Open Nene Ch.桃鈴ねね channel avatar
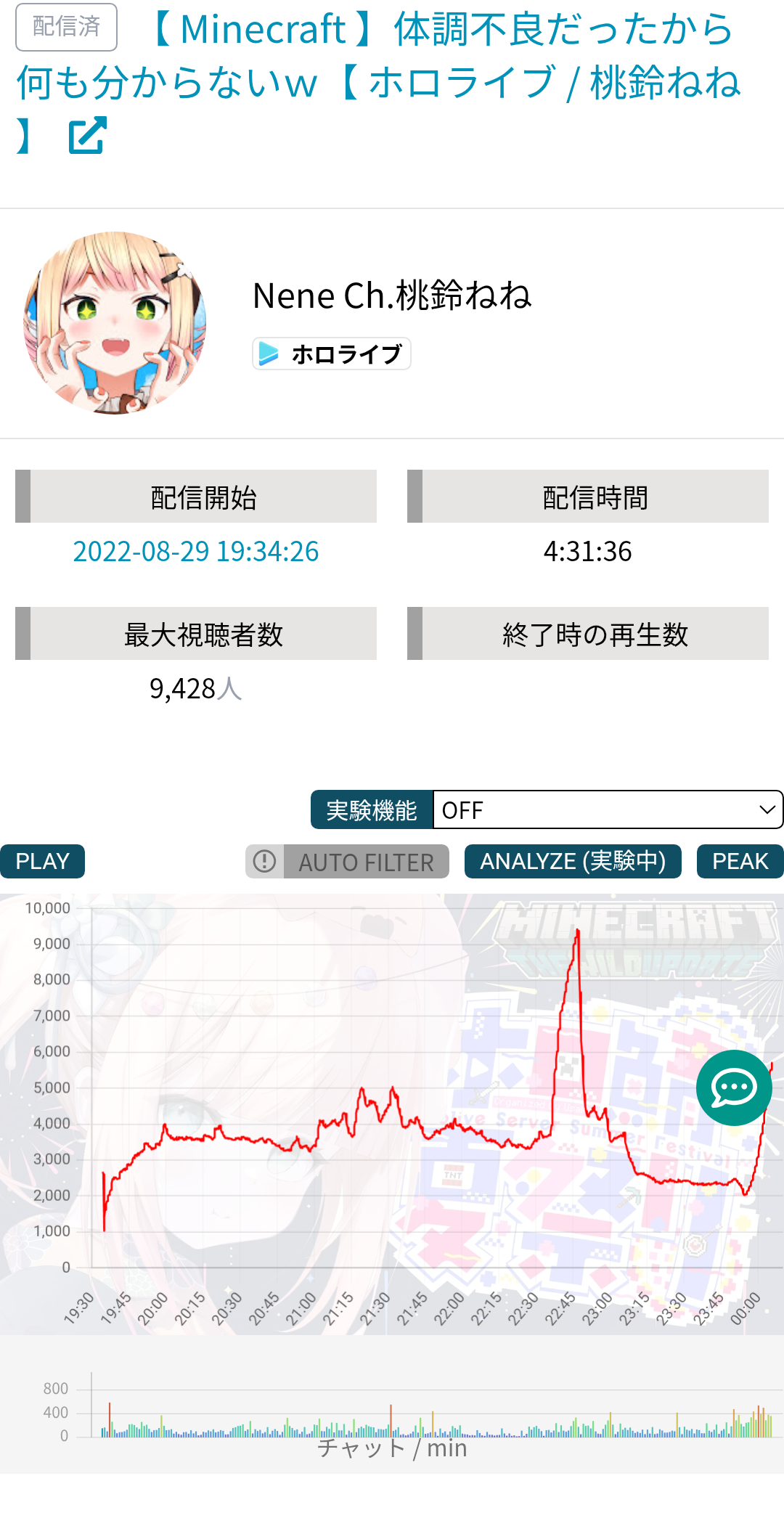The image size is (784, 1534). tap(115, 323)
